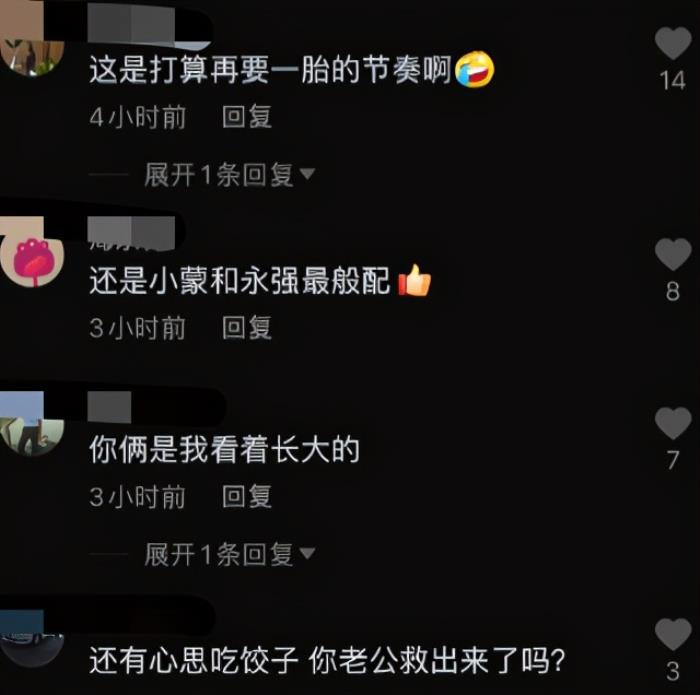Reply to the 小蒙和永强最般配 comment
700x695 pixels.
pos(247,327)
